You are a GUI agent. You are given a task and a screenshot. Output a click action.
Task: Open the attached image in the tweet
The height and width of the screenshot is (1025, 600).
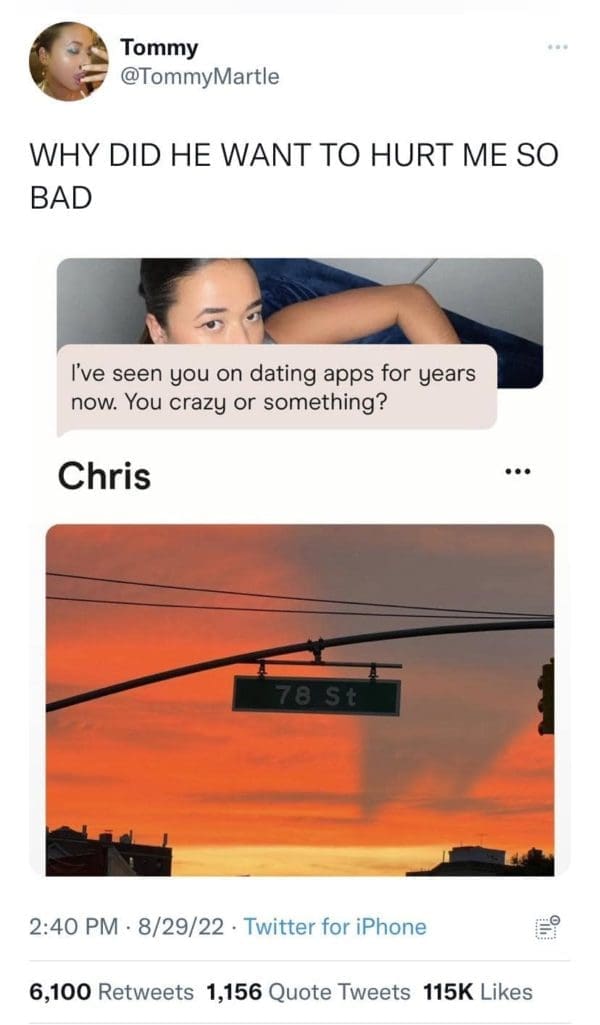(300, 565)
